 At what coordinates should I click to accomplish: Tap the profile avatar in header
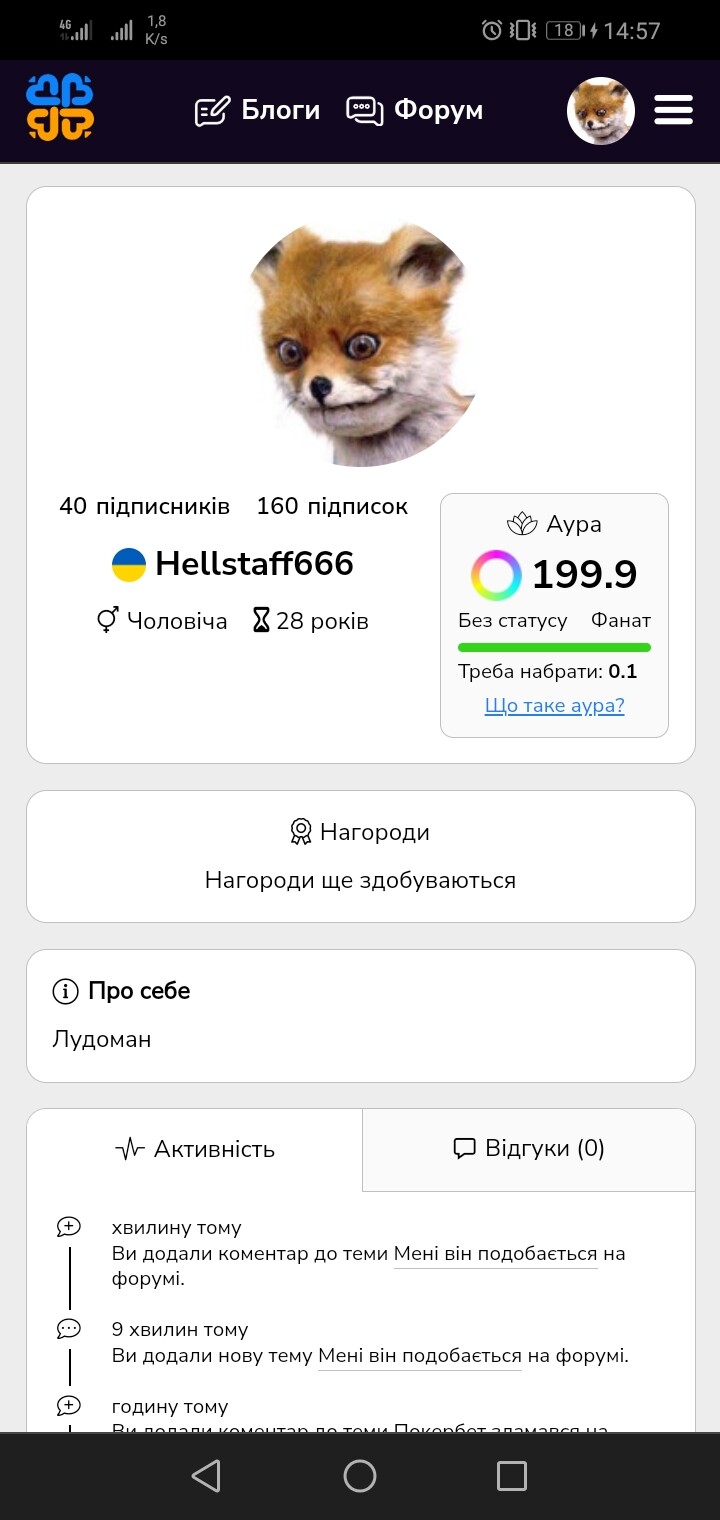tap(600, 110)
